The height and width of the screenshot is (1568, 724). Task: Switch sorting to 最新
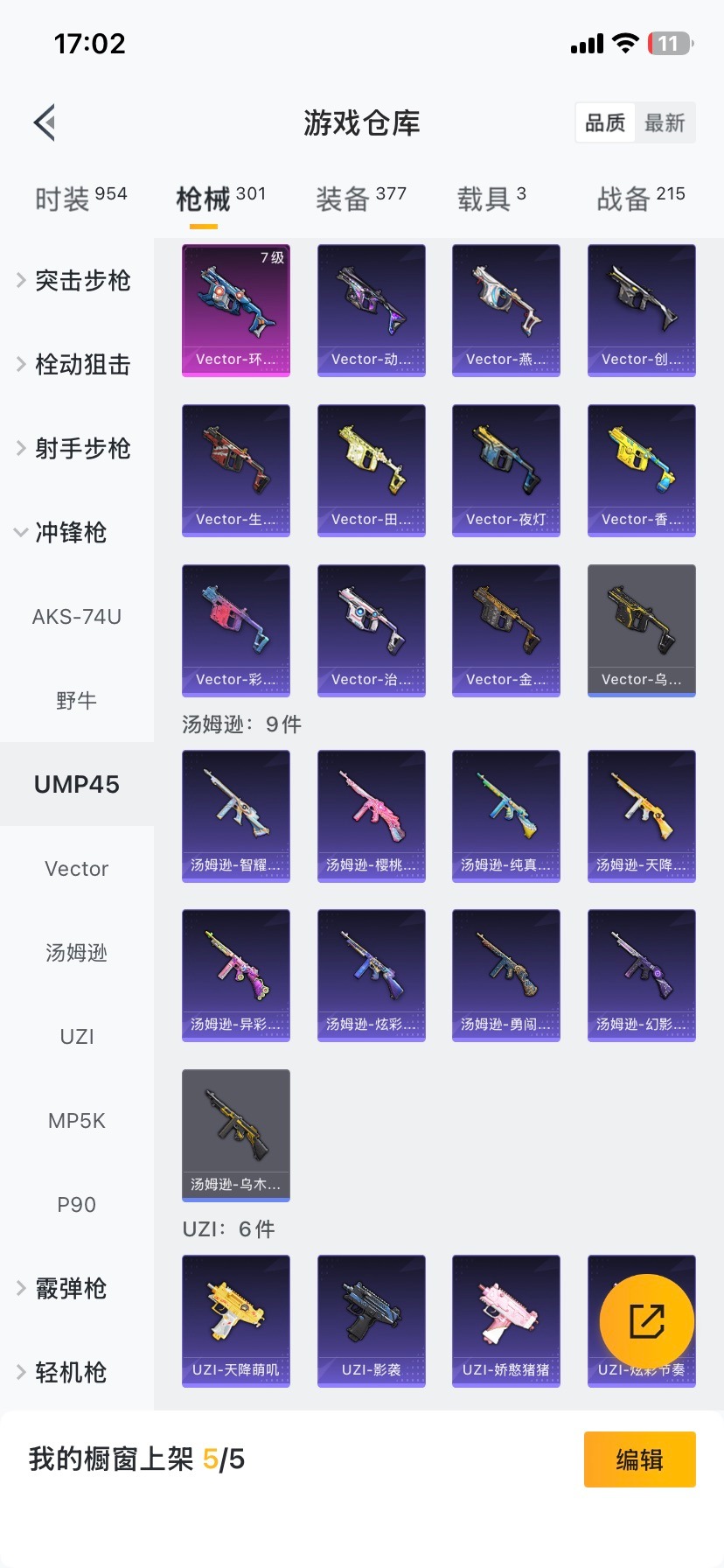[665, 123]
